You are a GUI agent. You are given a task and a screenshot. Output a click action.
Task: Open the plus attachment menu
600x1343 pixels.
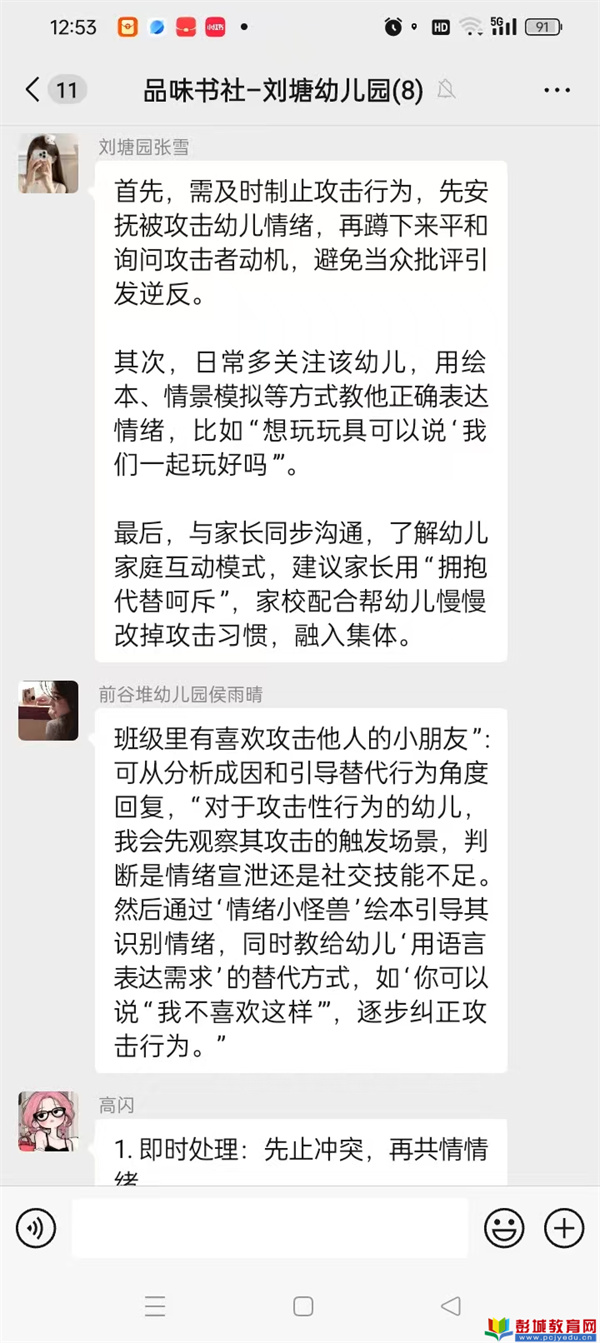pos(563,1227)
